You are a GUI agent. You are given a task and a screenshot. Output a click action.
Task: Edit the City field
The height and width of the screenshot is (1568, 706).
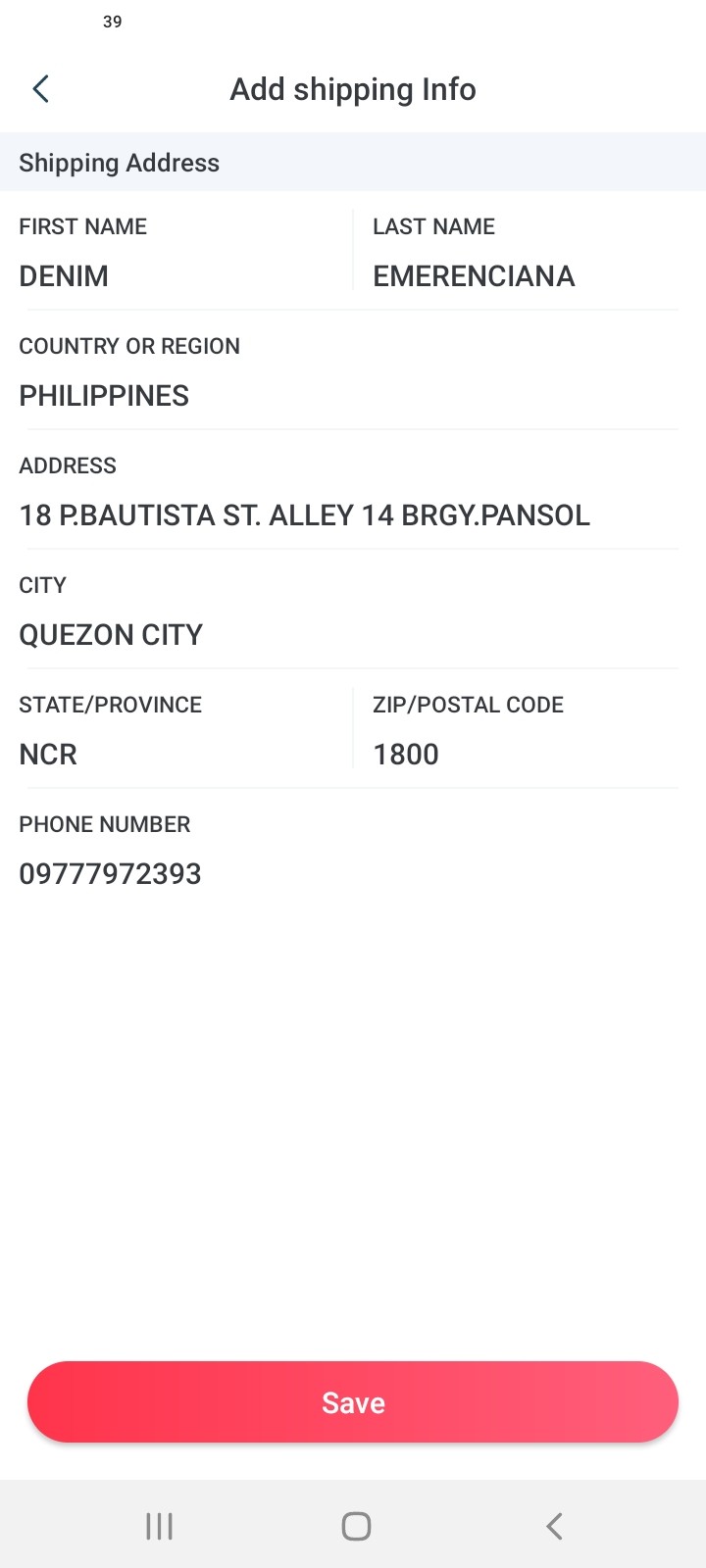pos(348,634)
